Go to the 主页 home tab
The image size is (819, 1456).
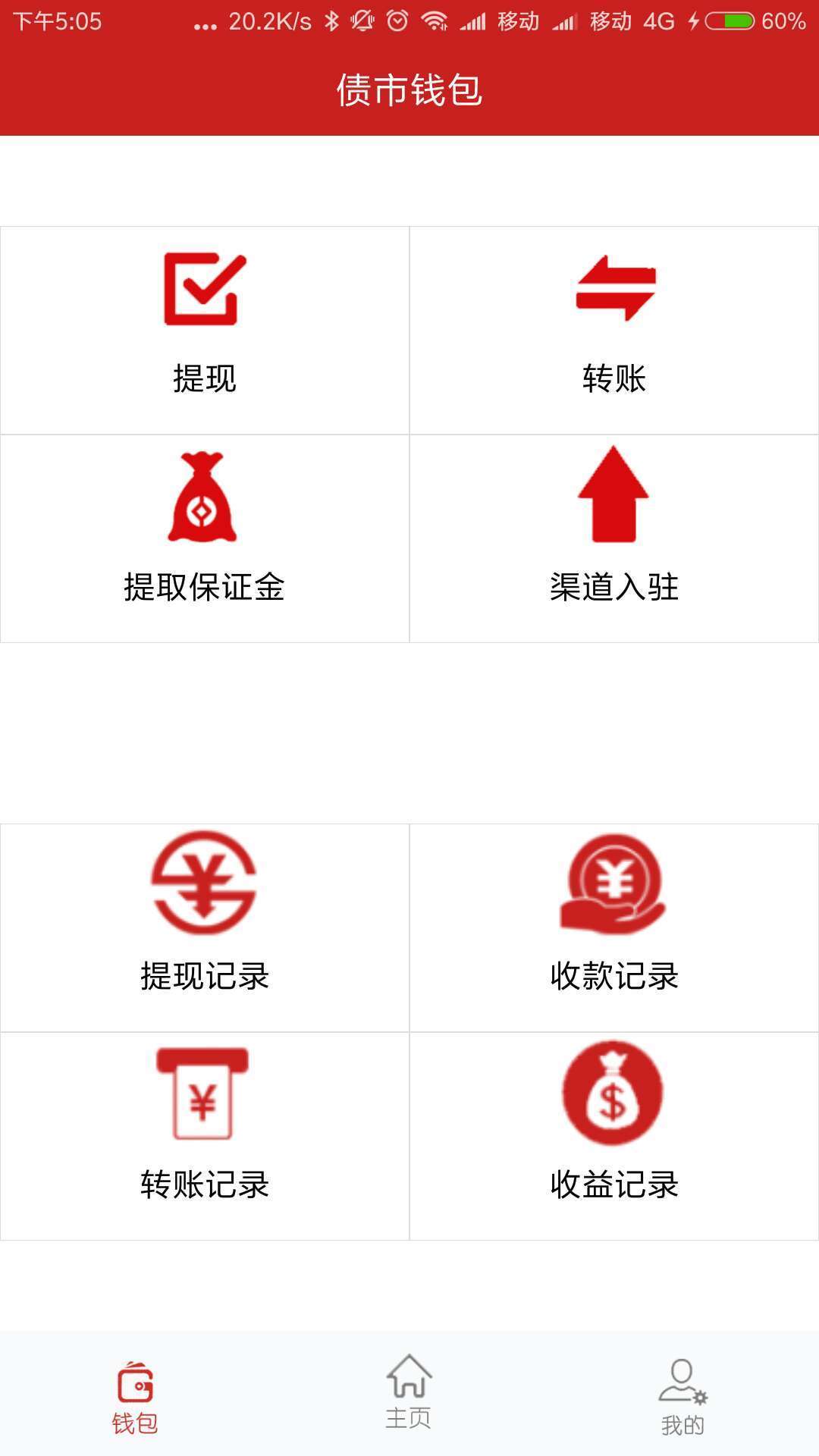409,1394
